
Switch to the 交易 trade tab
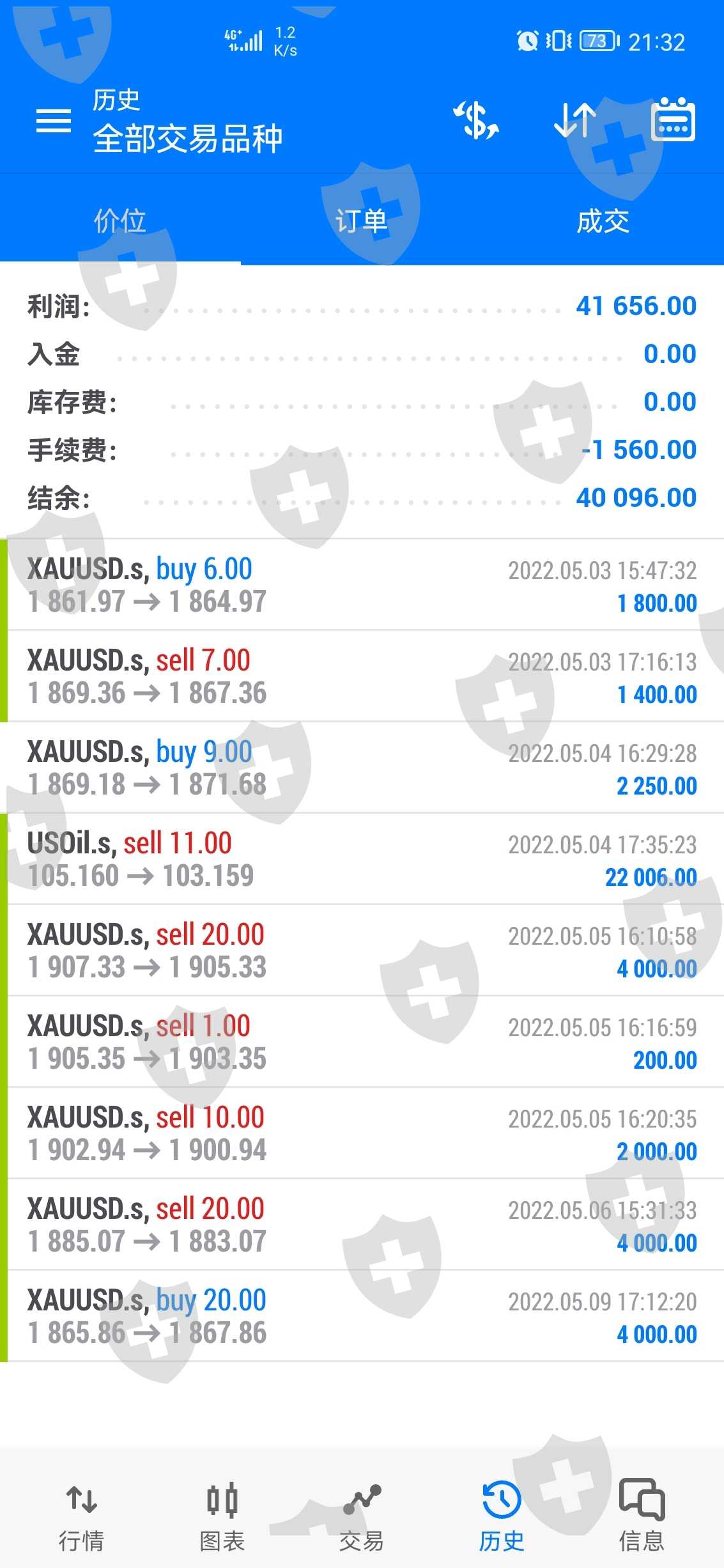click(x=362, y=1516)
